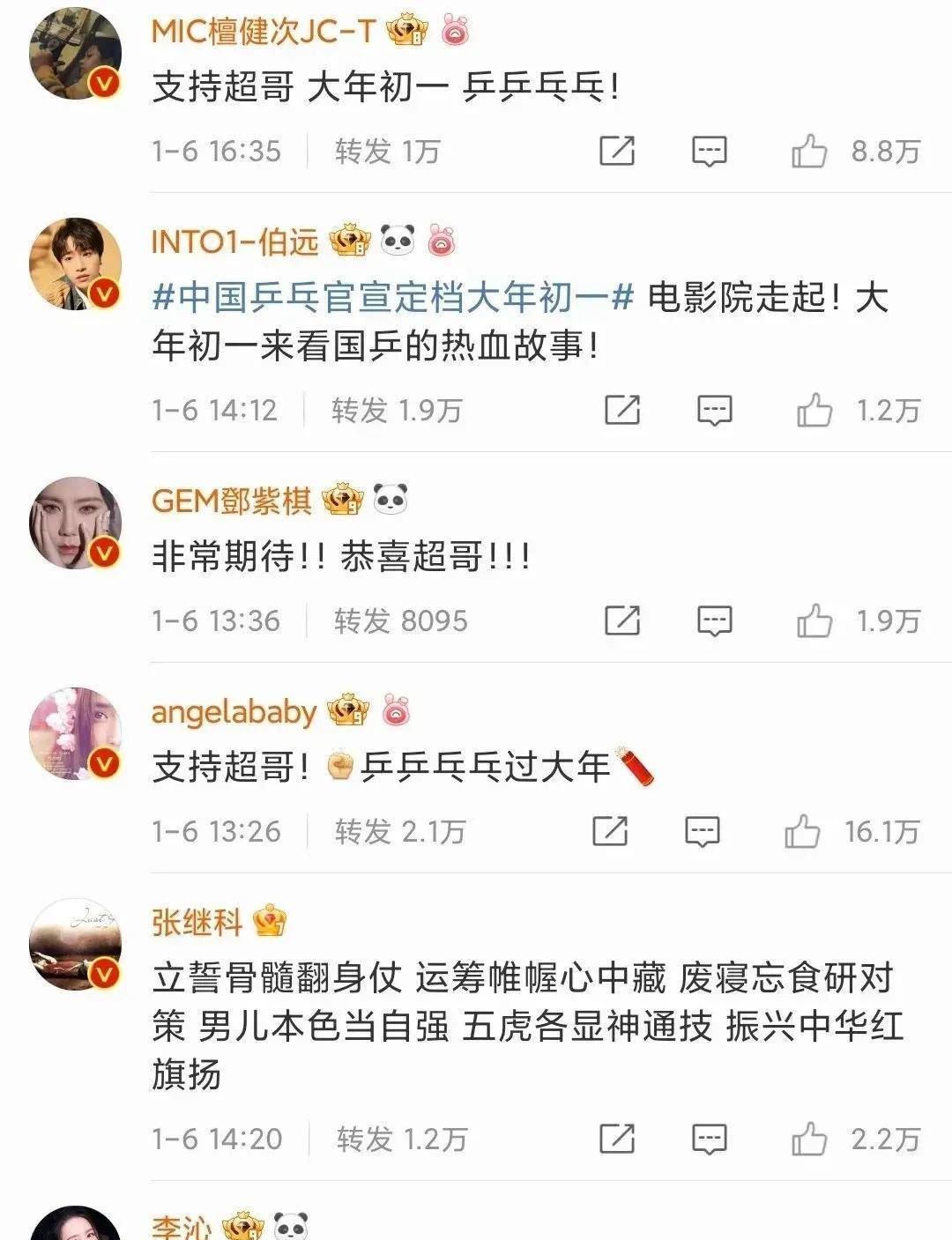Screen dimensions: 952x1240
Task: Open the hashtag #中国乒乓官宣定档大年初一#
Action: coord(393,298)
